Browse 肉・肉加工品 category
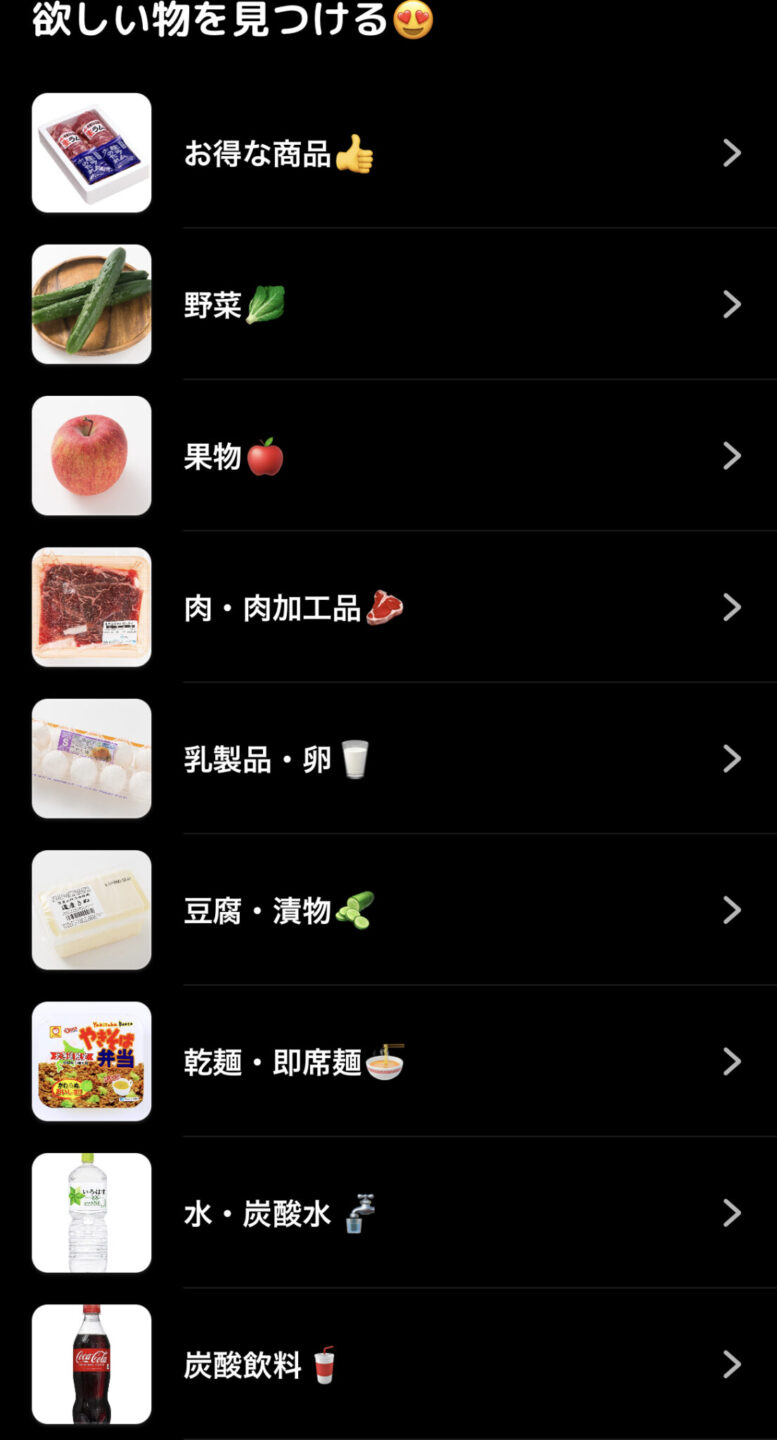 pos(388,607)
